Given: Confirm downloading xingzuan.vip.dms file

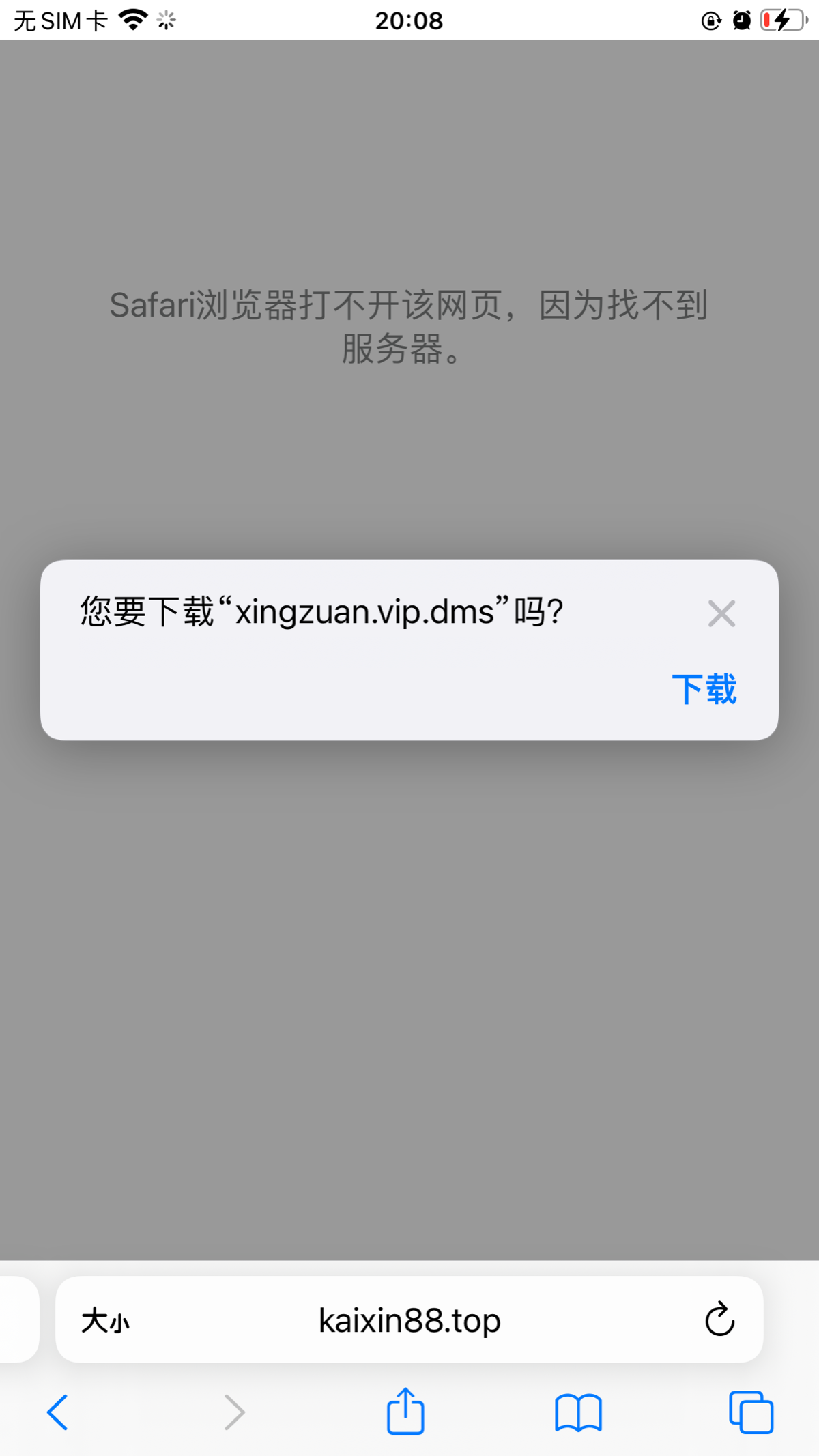Looking at the screenshot, I should pyautogui.click(x=704, y=689).
